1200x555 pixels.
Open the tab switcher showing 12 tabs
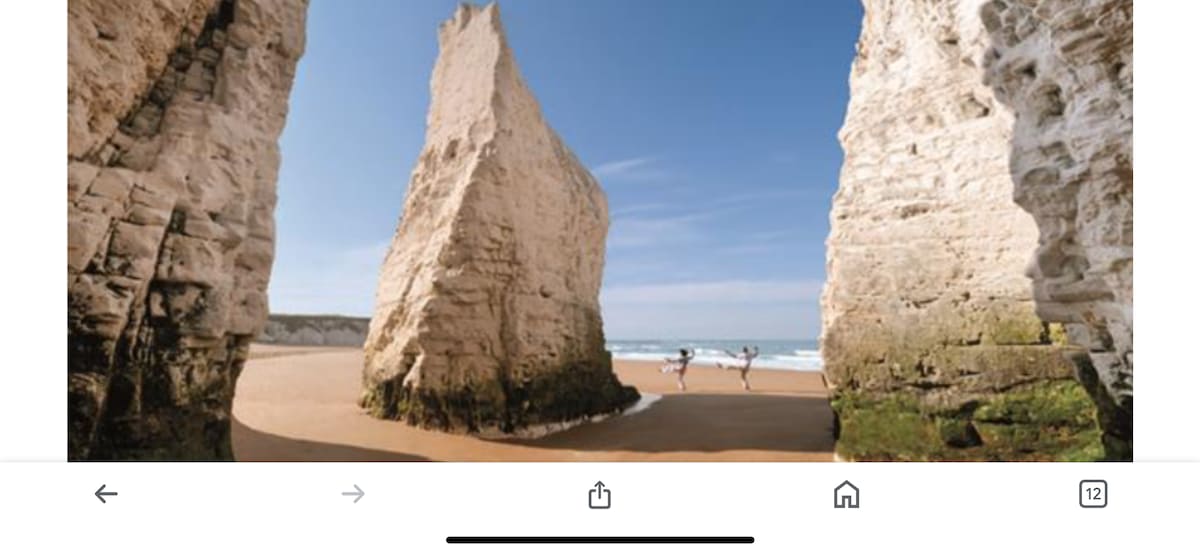[1093, 494]
